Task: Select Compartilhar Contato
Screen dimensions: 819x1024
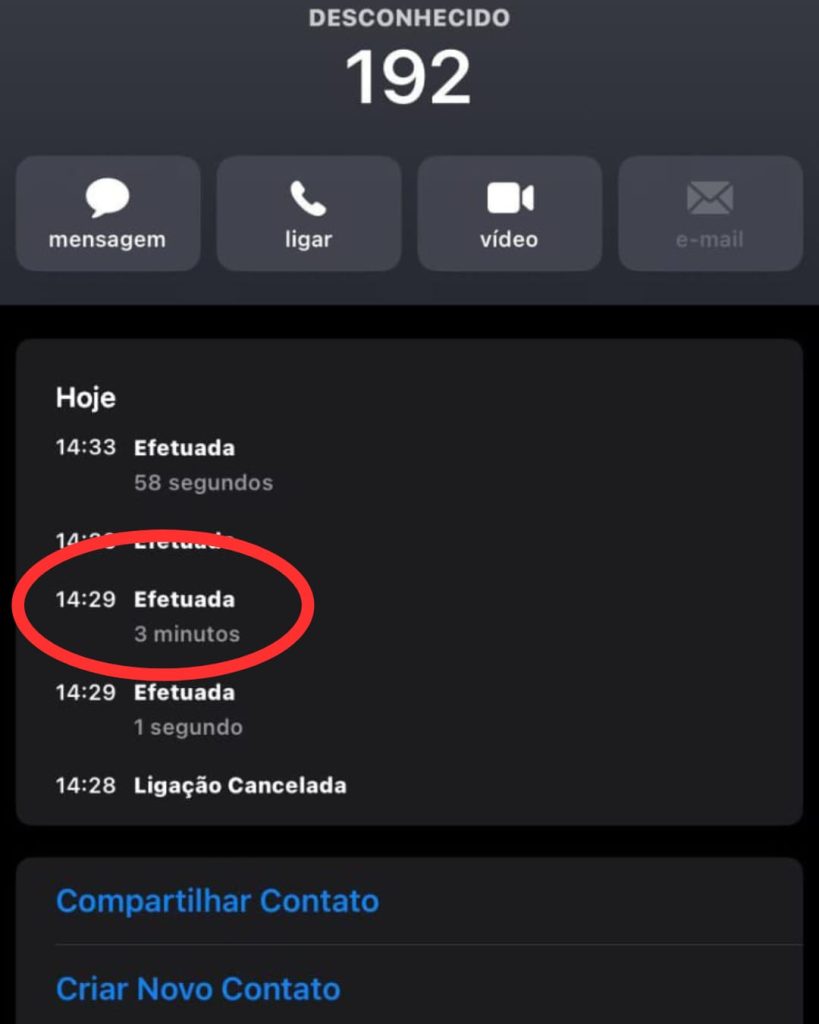Action: point(217,901)
